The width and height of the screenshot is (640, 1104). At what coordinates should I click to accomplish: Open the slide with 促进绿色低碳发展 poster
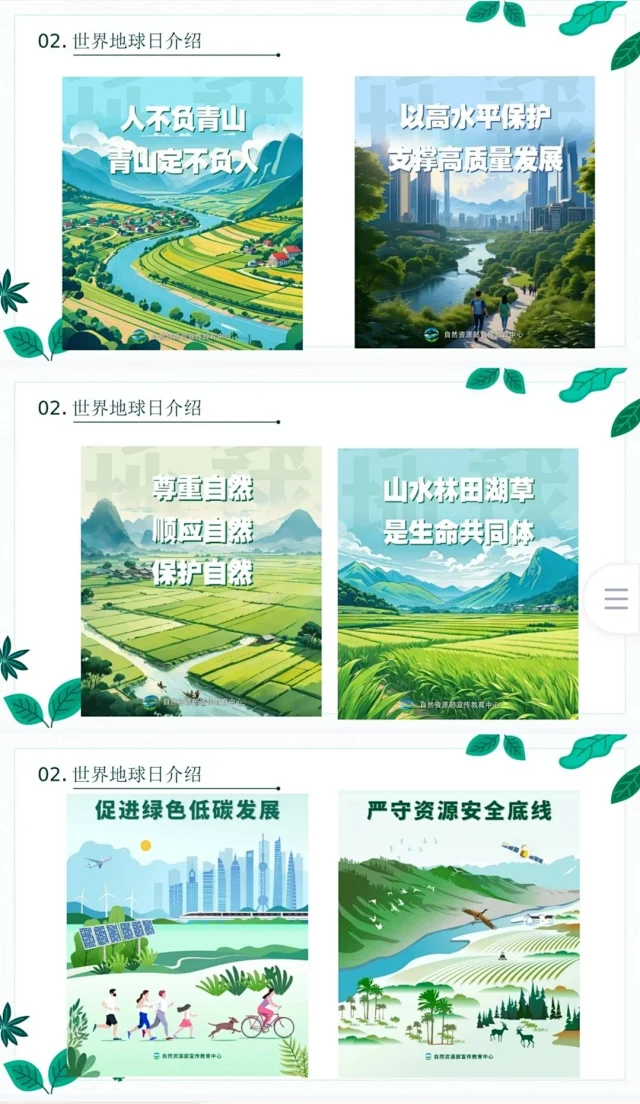click(188, 934)
